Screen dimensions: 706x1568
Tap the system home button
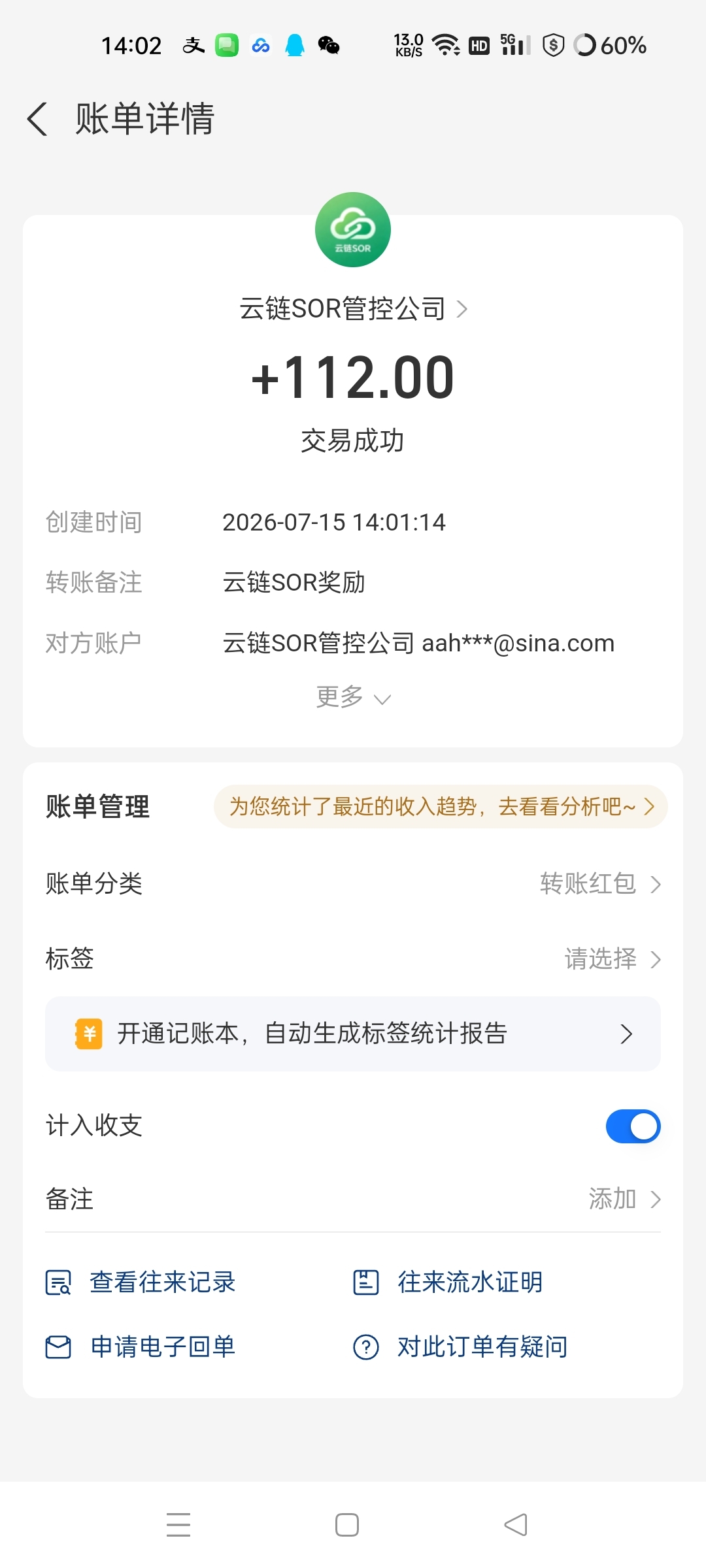coord(347,1525)
